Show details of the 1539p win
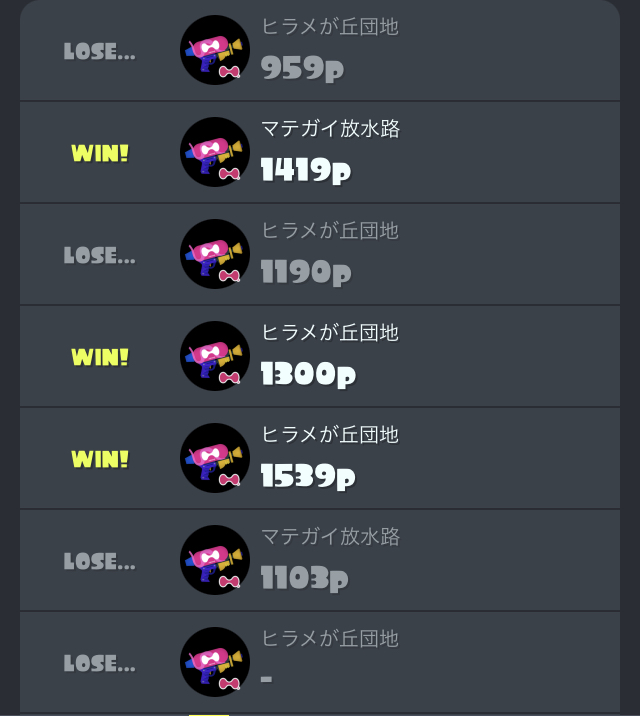 click(320, 459)
